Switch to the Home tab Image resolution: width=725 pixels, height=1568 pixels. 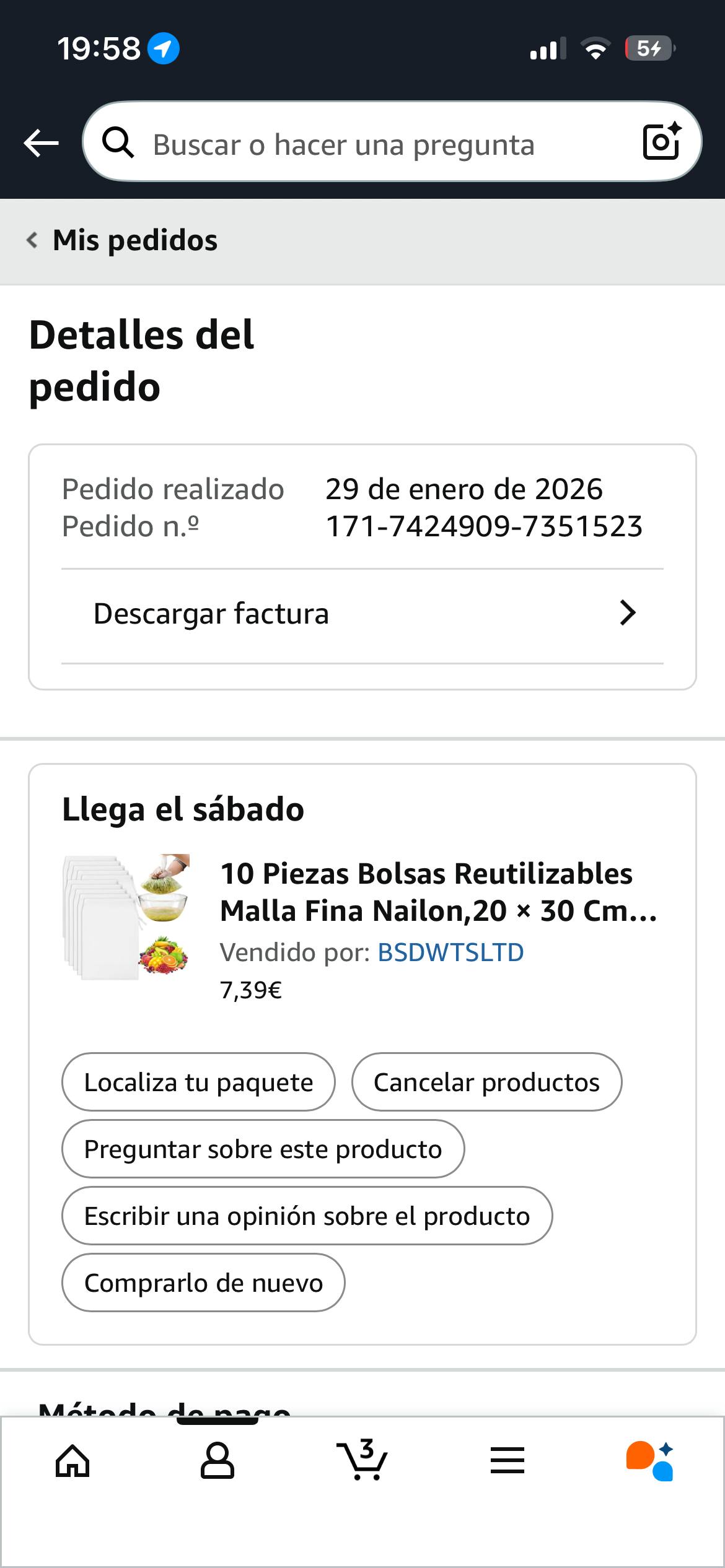tap(72, 1461)
